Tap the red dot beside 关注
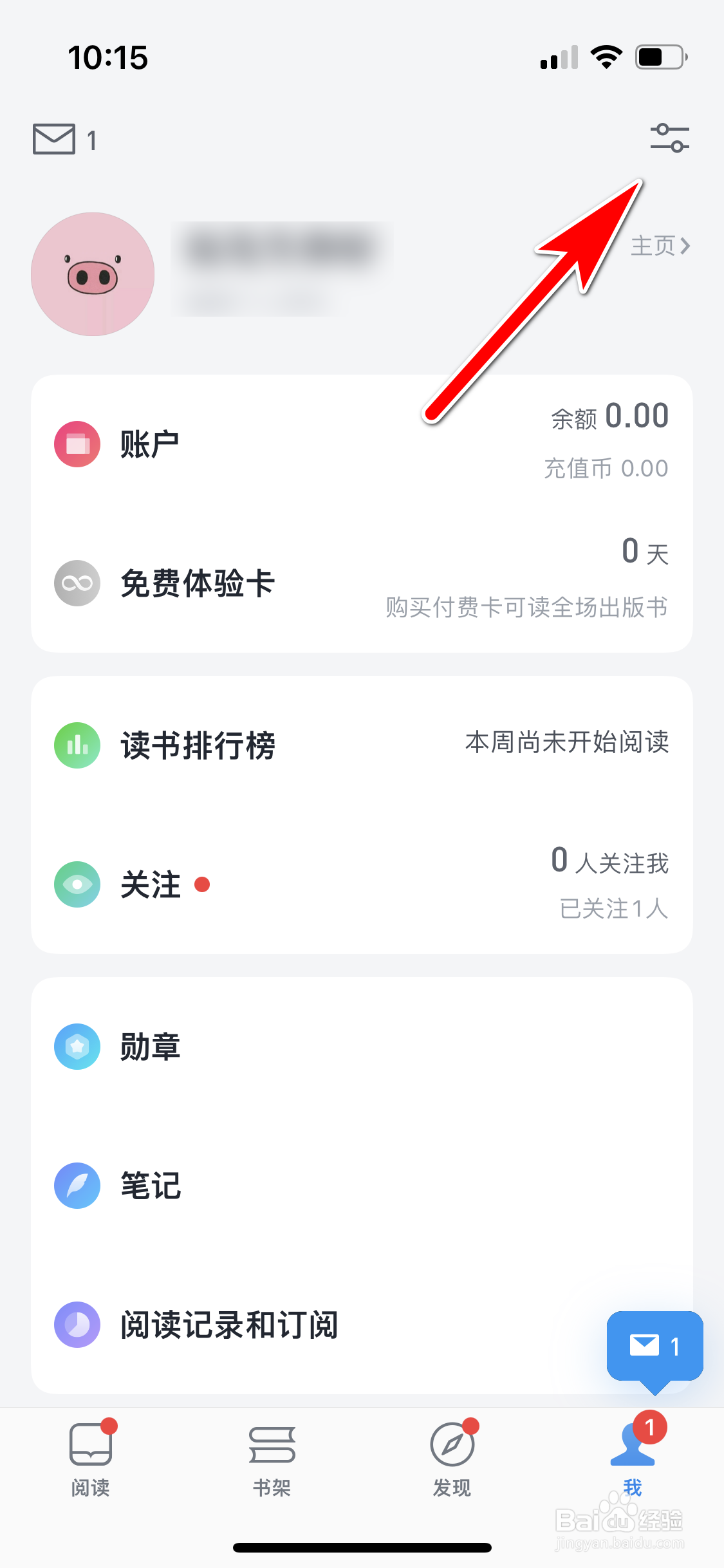The height and width of the screenshot is (1568, 724). point(204,885)
